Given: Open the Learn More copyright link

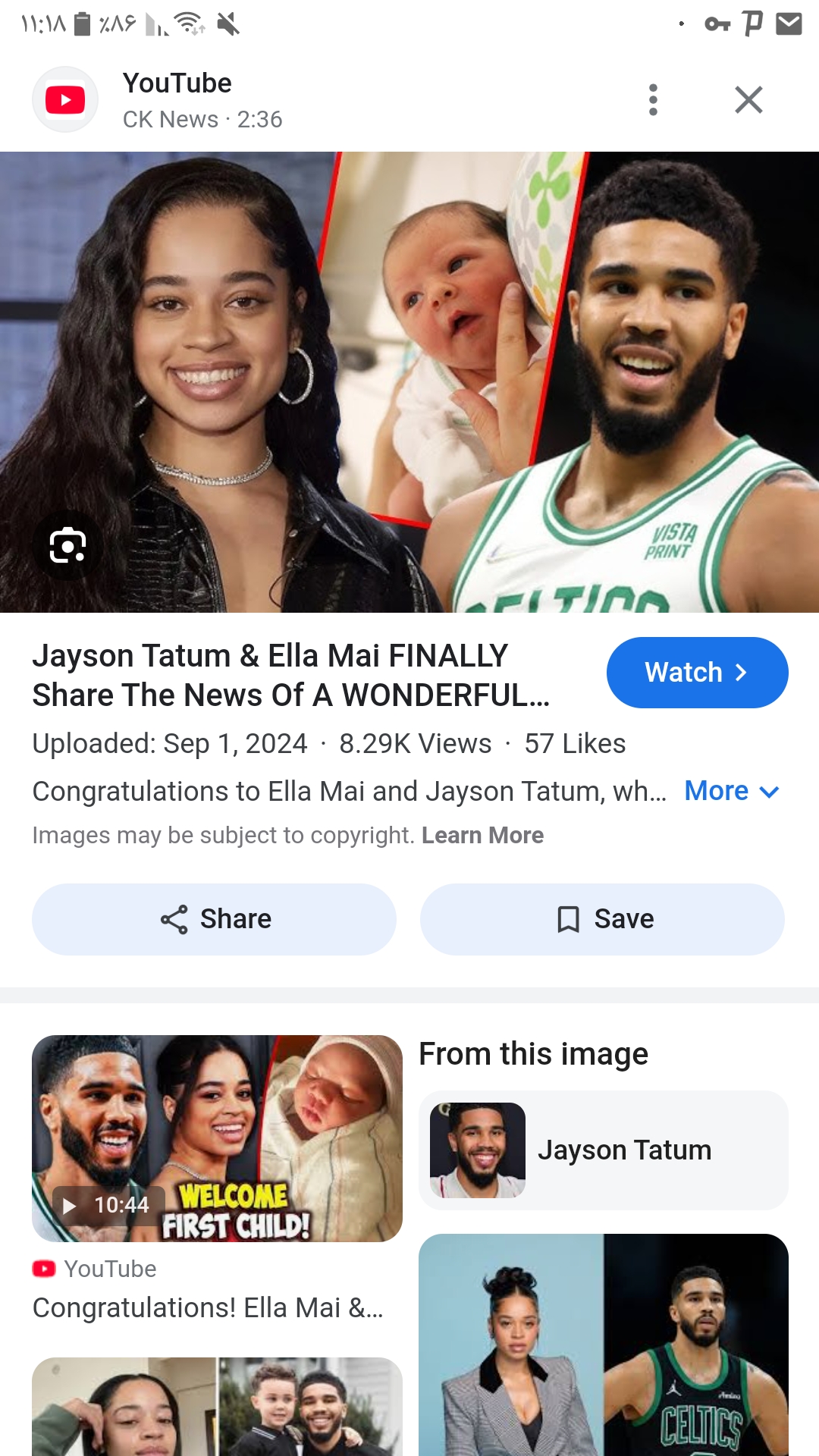Looking at the screenshot, I should [x=482, y=835].
